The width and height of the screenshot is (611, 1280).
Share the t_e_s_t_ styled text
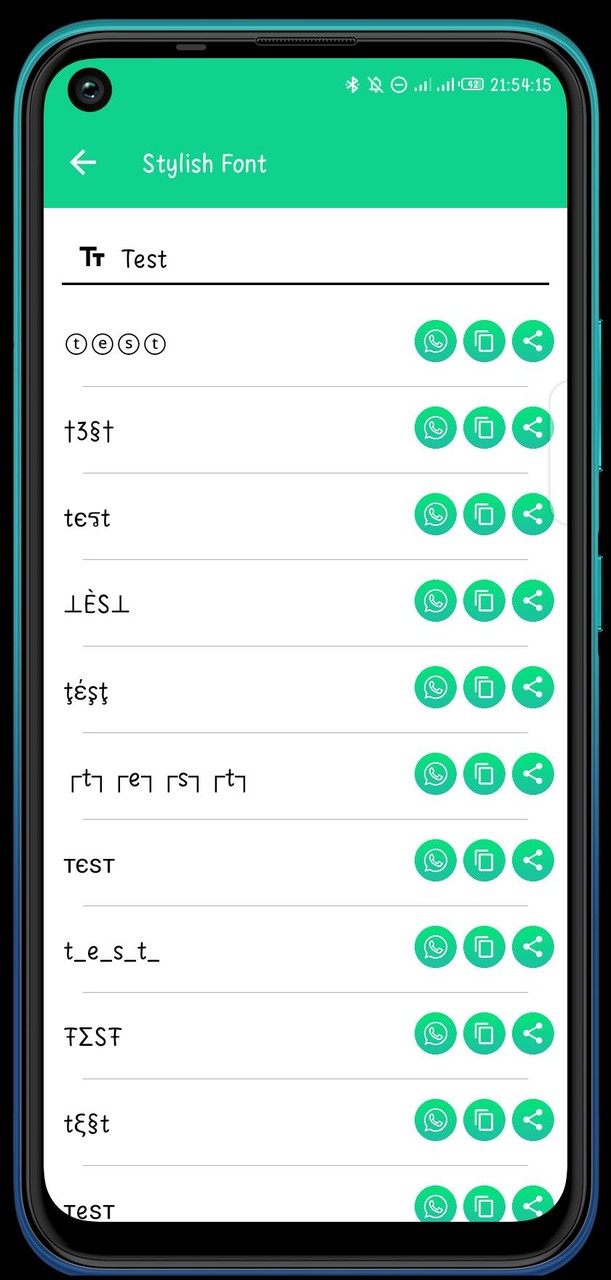coord(533,946)
